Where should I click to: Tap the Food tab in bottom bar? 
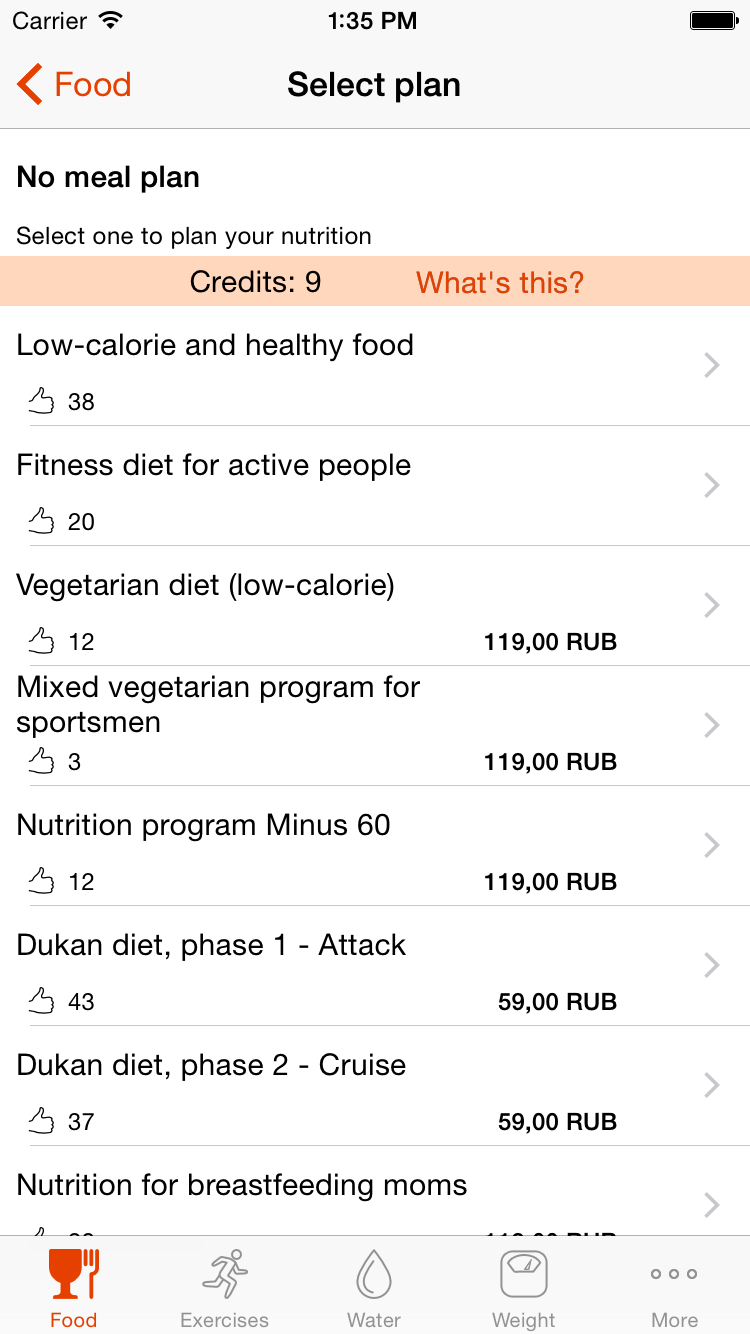tap(74, 1286)
